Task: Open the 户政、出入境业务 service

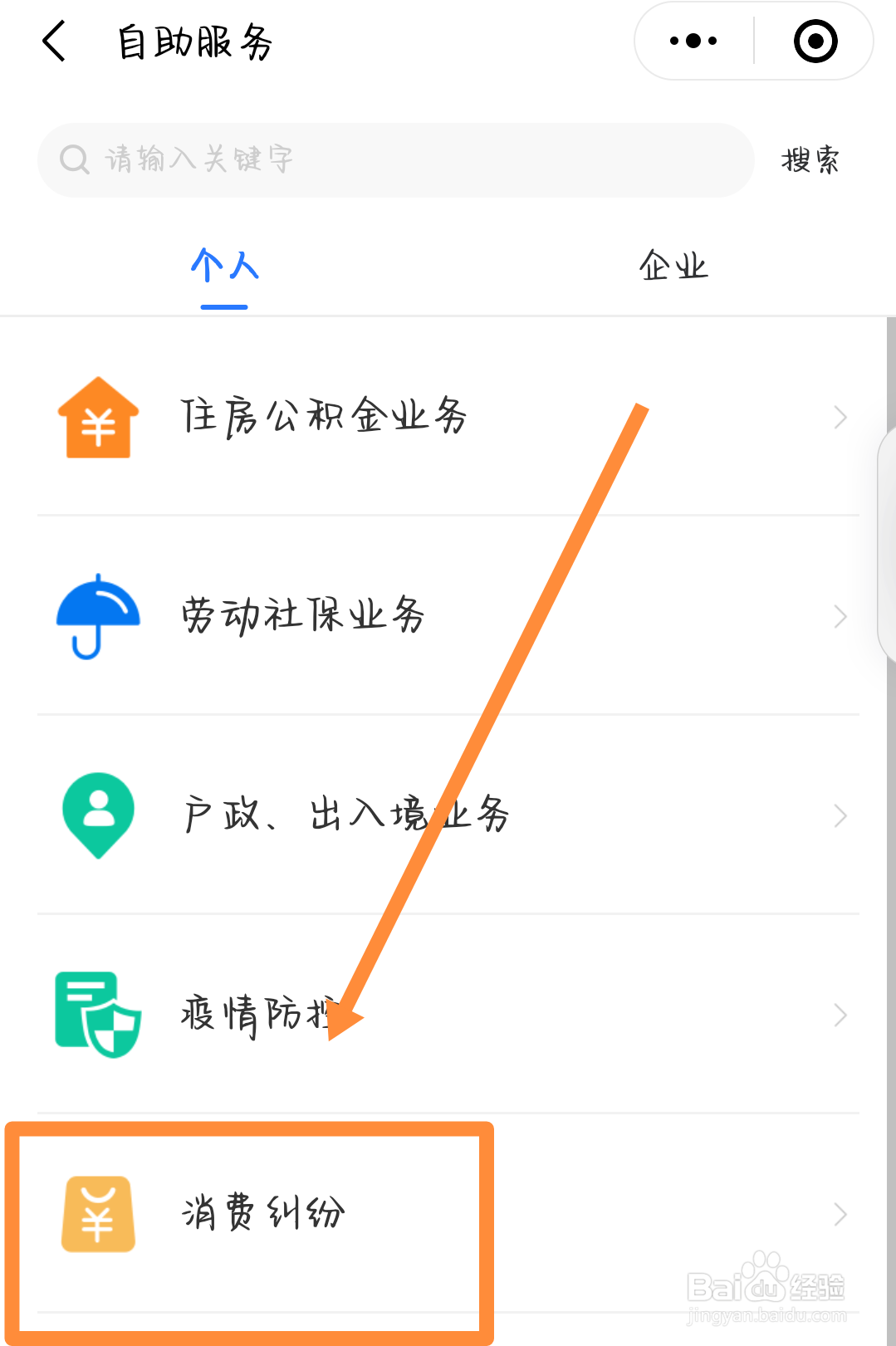Action: coord(345,815)
